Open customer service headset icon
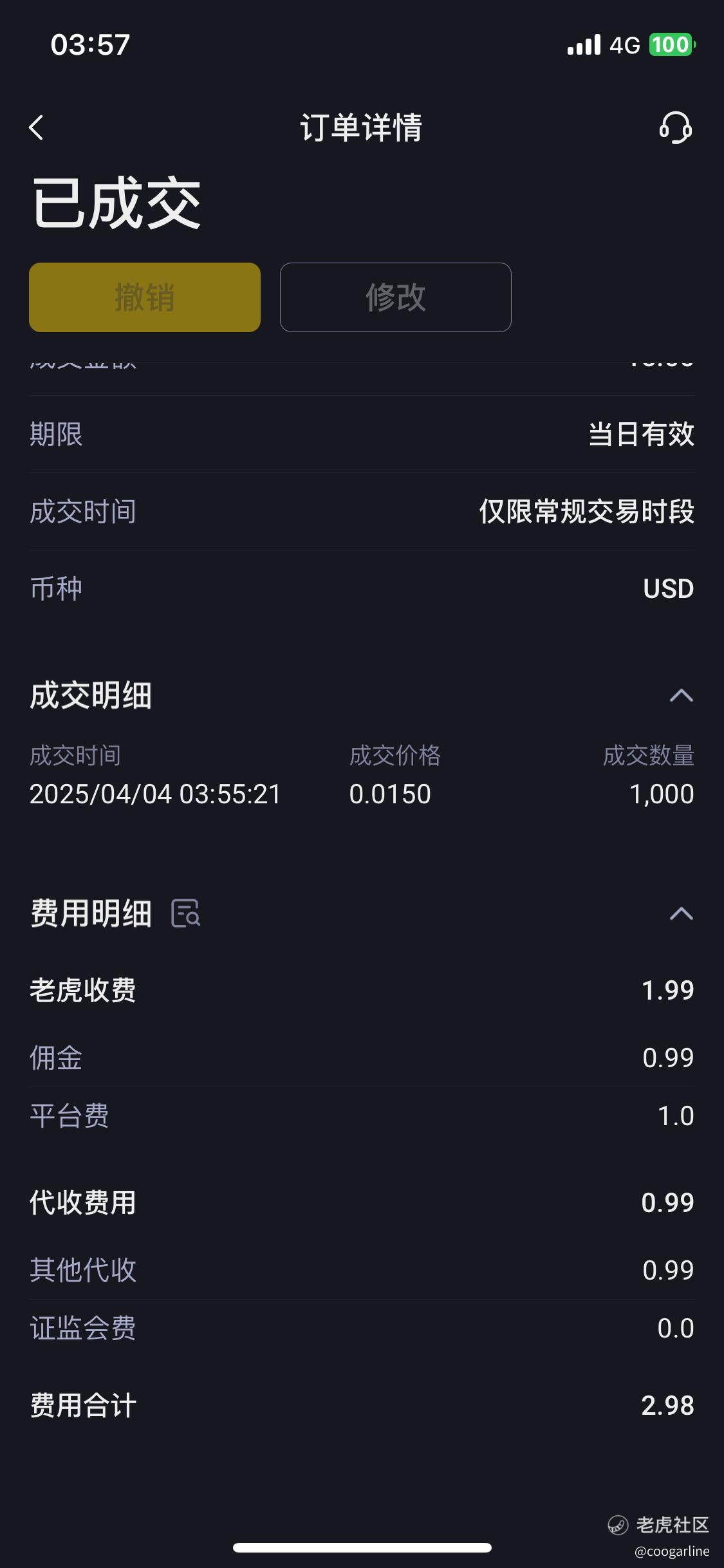 pyautogui.click(x=675, y=127)
